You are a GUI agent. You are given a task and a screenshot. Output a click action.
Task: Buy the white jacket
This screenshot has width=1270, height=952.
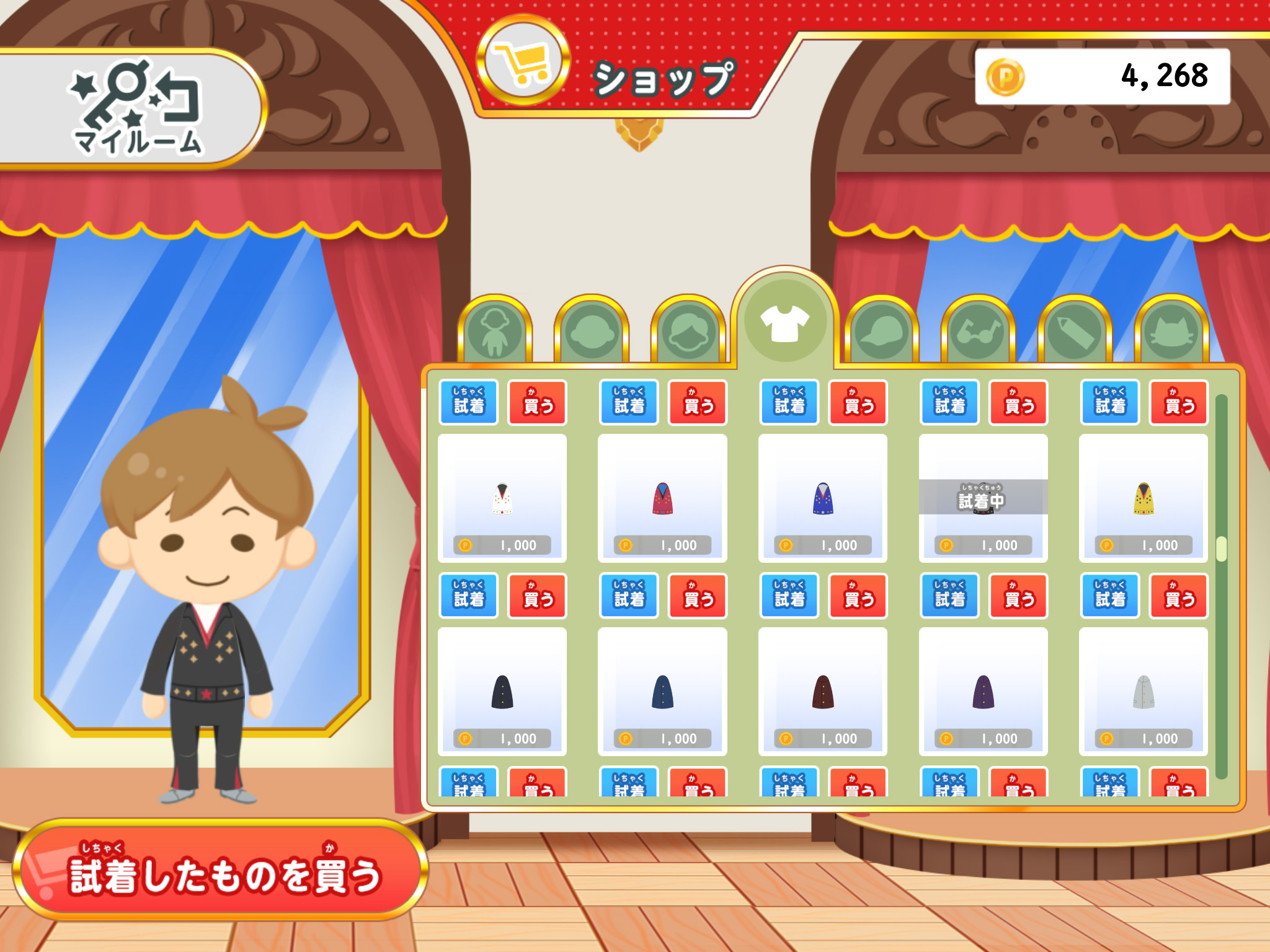(x=537, y=402)
